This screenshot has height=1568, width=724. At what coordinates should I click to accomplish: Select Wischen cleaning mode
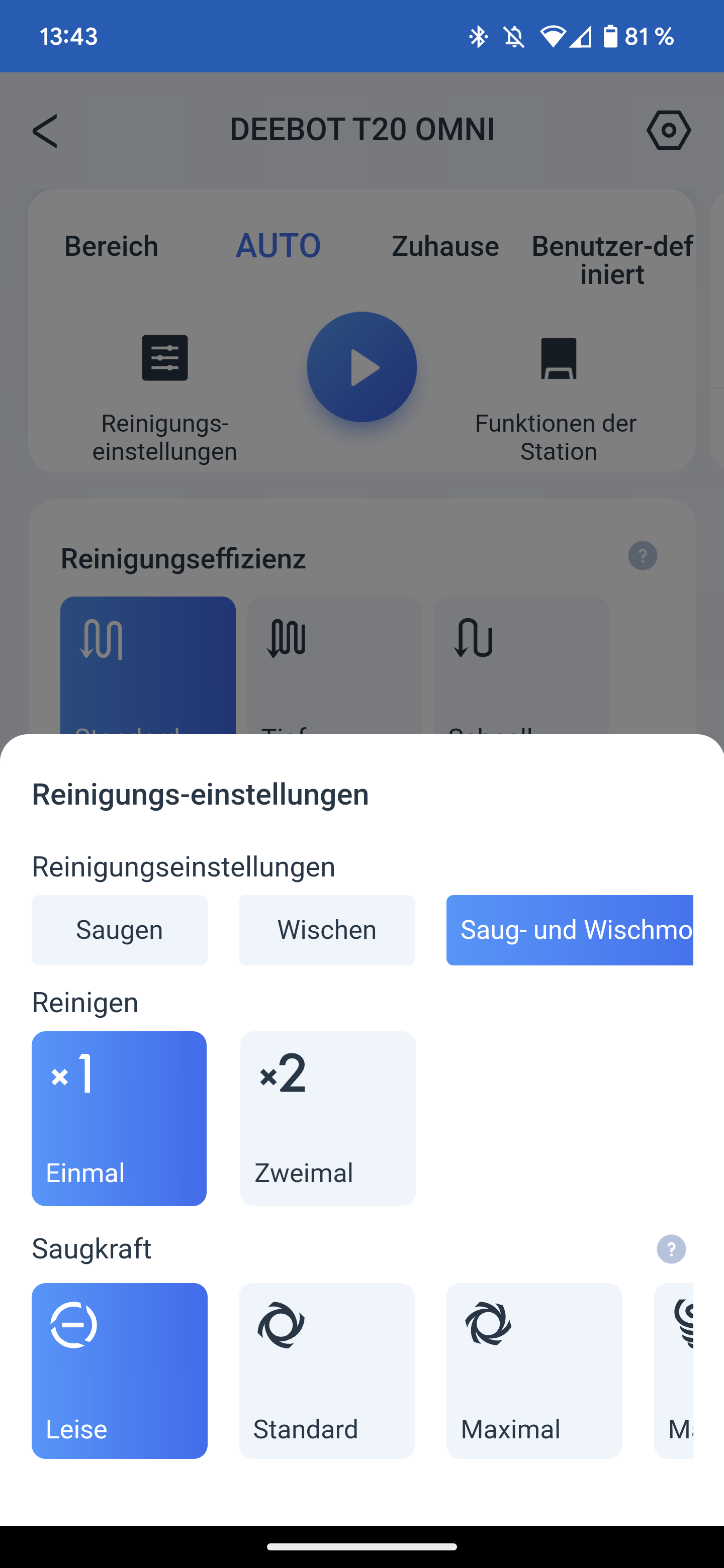[326, 929]
